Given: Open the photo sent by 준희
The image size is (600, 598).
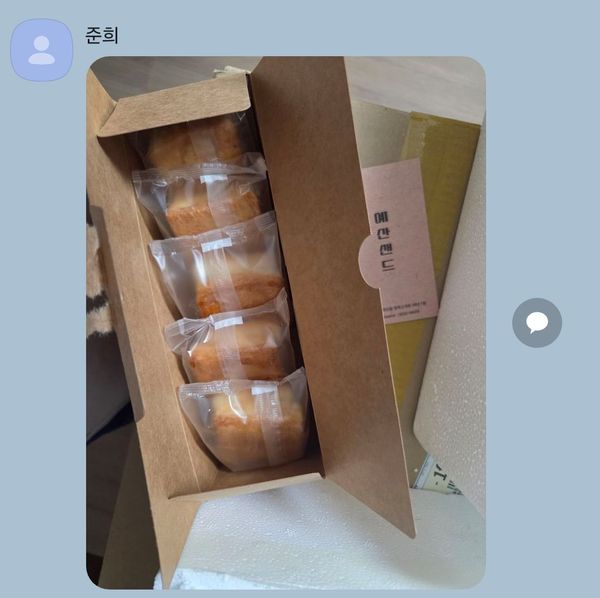Looking at the screenshot, I should click(x=286, y=322).
